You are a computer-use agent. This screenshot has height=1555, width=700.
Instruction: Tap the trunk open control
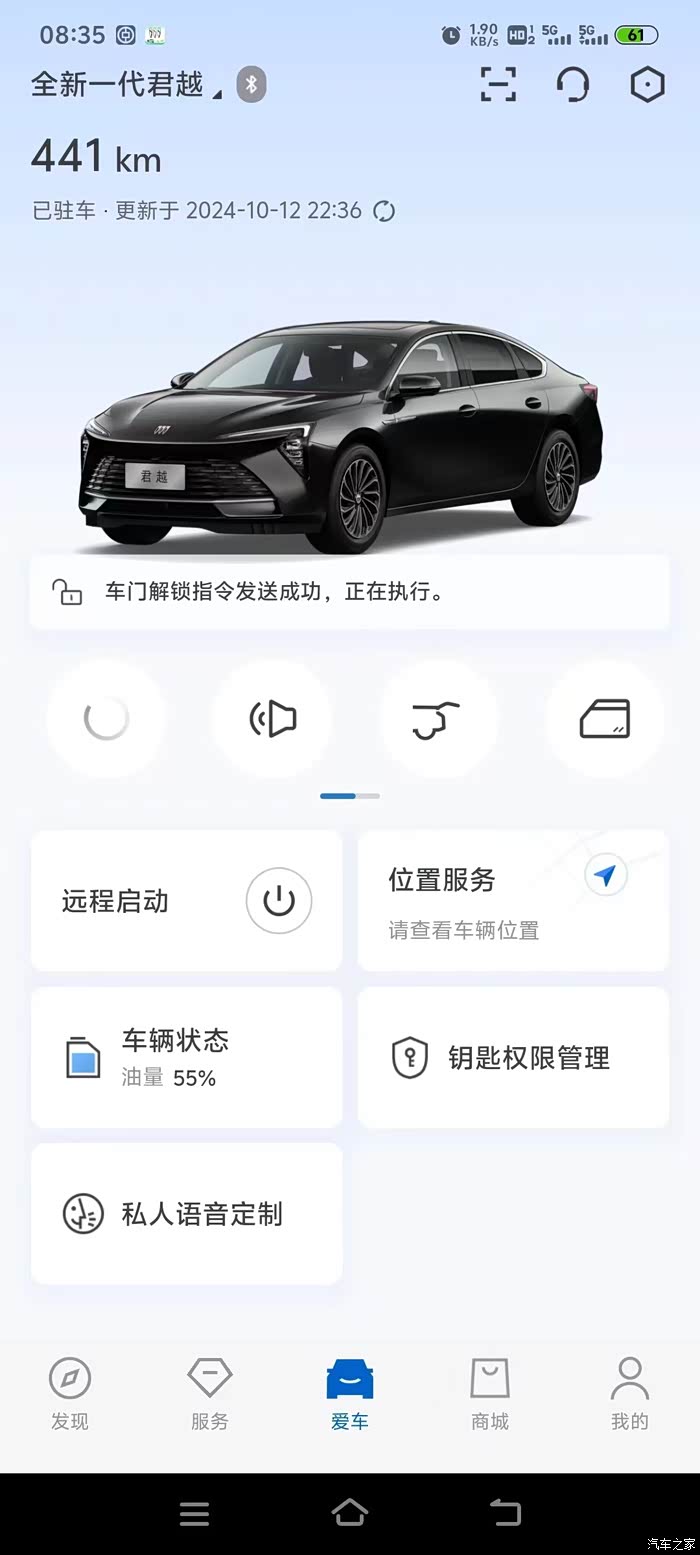tap(438, 719)
